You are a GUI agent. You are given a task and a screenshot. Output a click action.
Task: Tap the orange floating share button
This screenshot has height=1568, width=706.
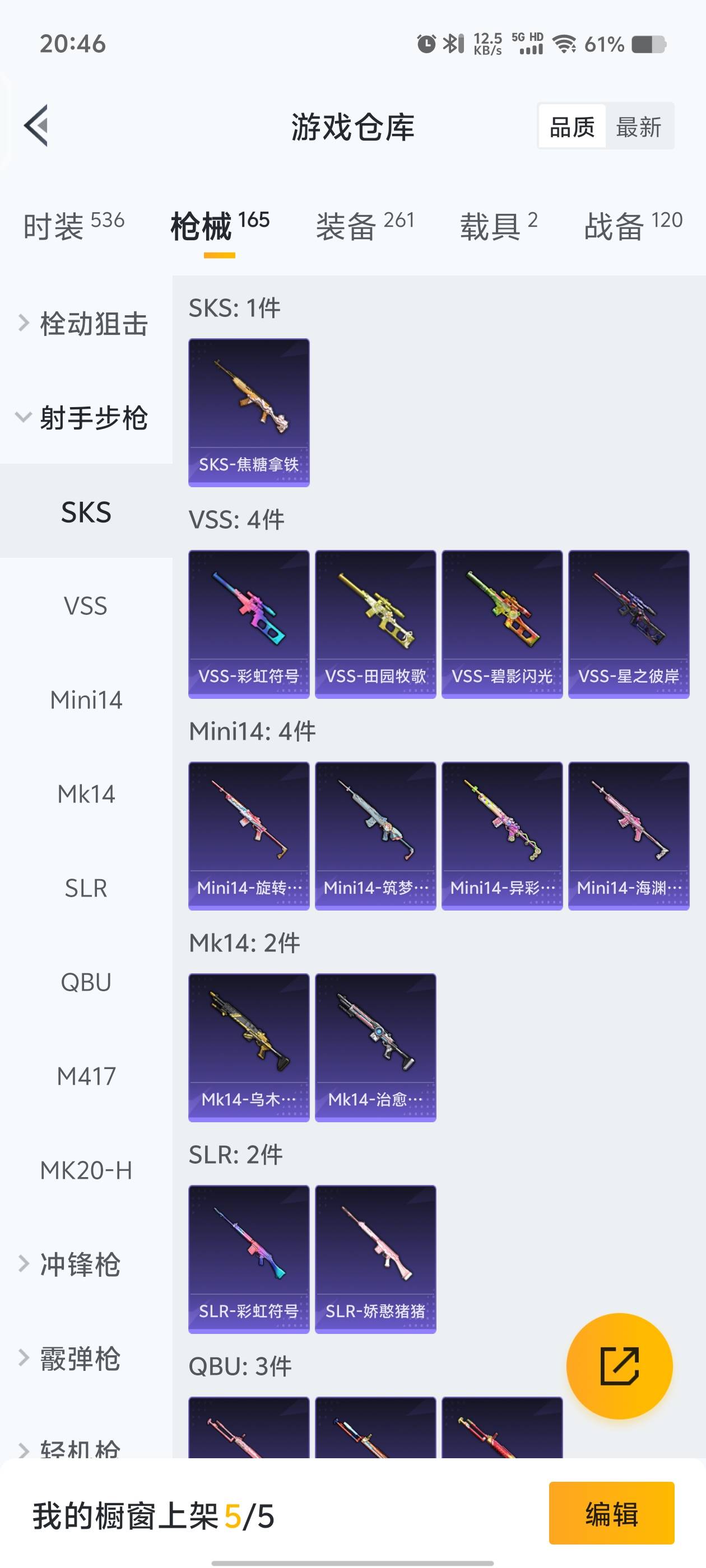[619, 1366]
